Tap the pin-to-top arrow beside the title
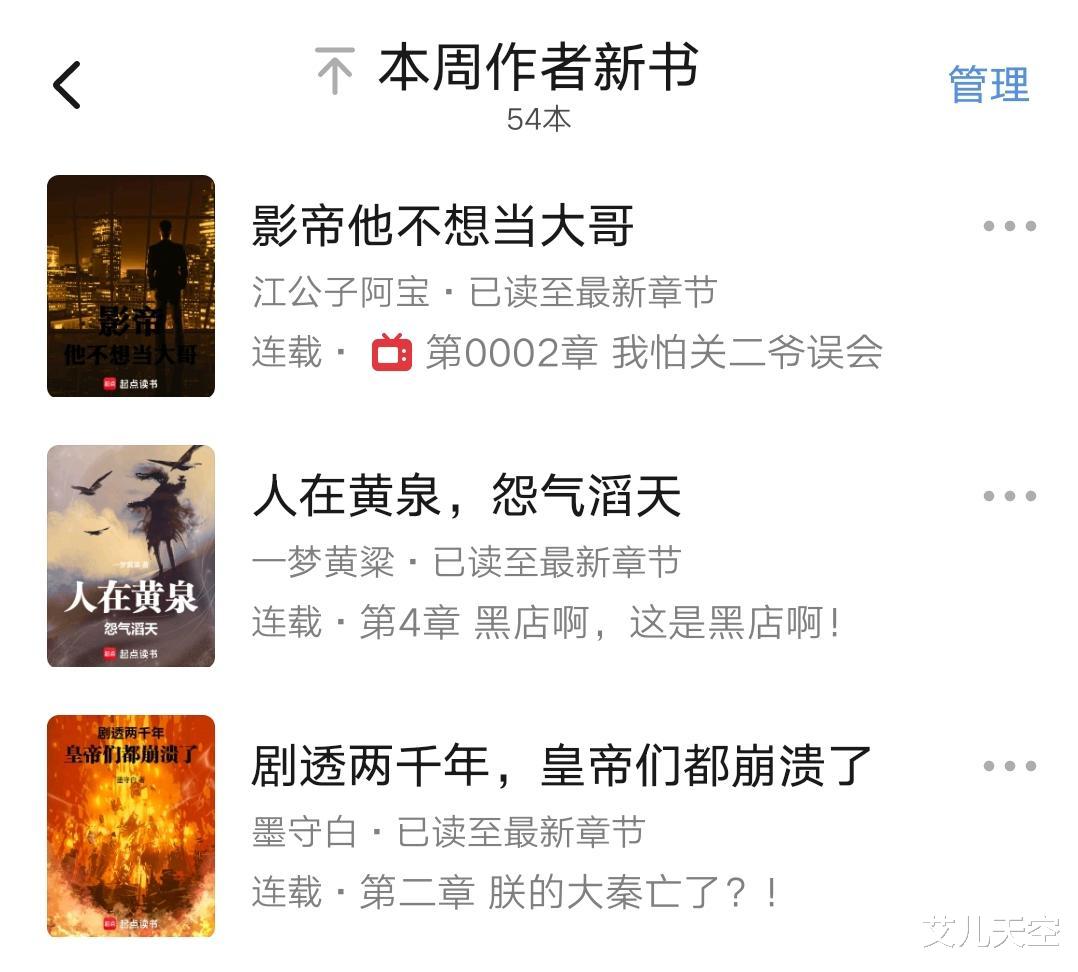Viewport: 1078px width, 972px height. click(x=335, y=71)
